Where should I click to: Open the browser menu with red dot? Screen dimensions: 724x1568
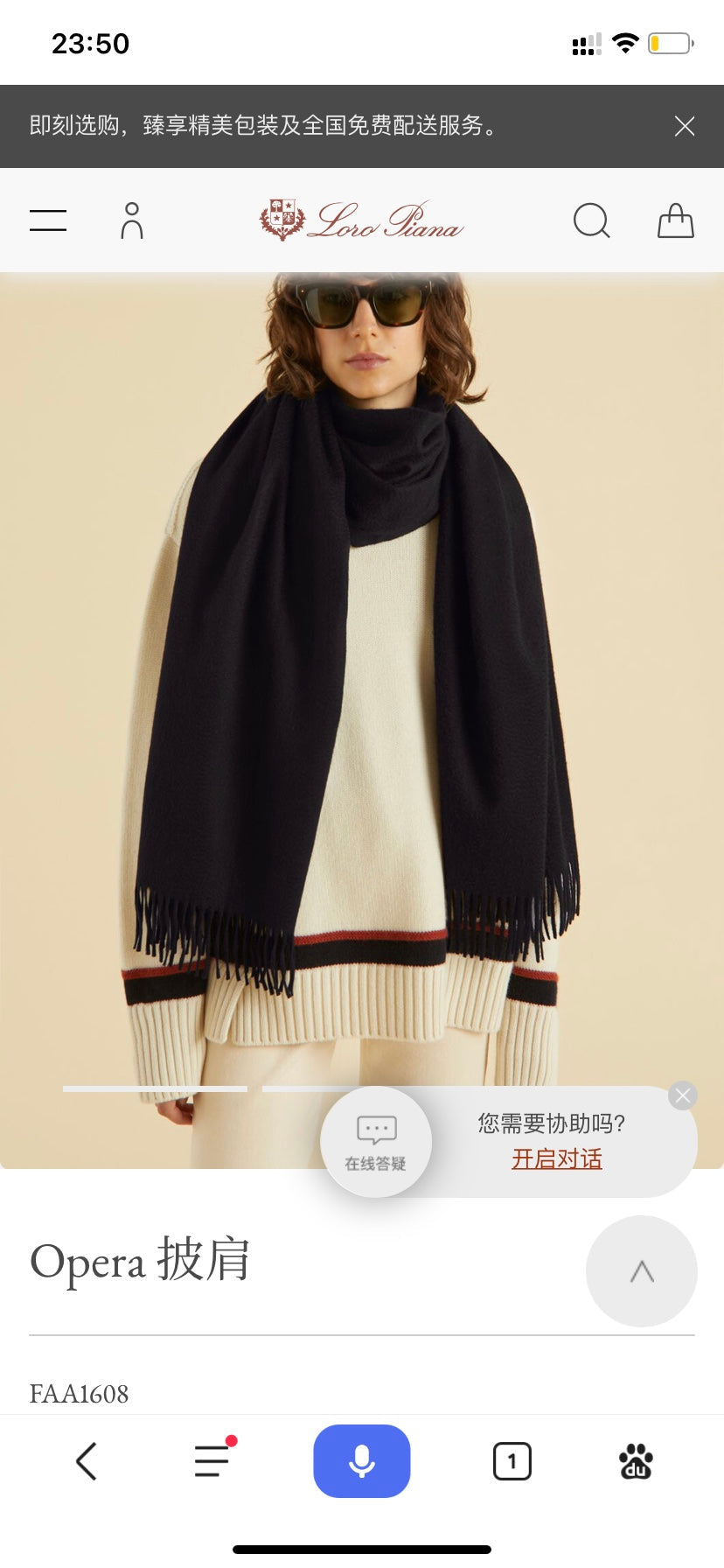tap(212, 1461)
